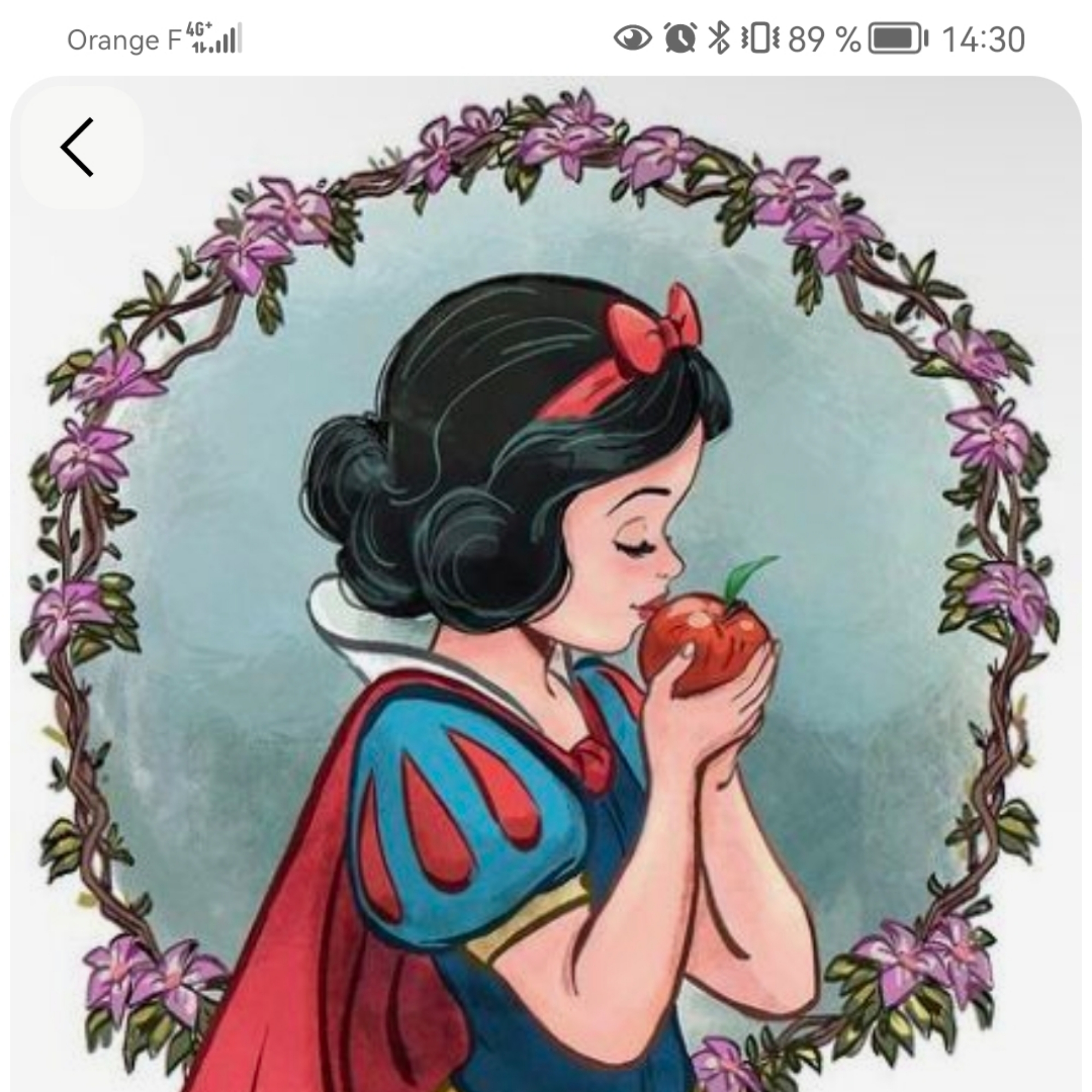
Task: Open the Snow White illustration full screen
Action: [x=546, y=622]
